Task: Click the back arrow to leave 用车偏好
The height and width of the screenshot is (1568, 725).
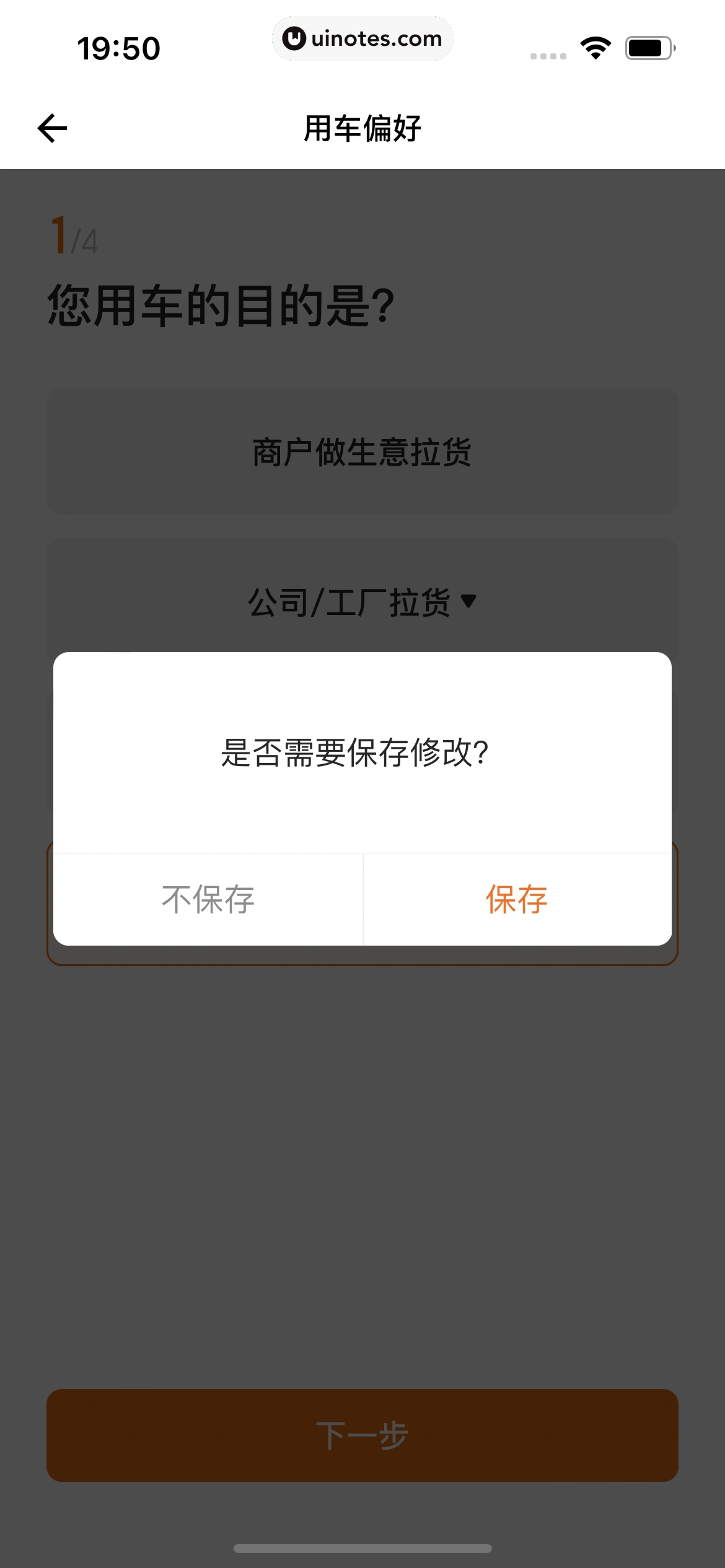Action: (51, 128)
